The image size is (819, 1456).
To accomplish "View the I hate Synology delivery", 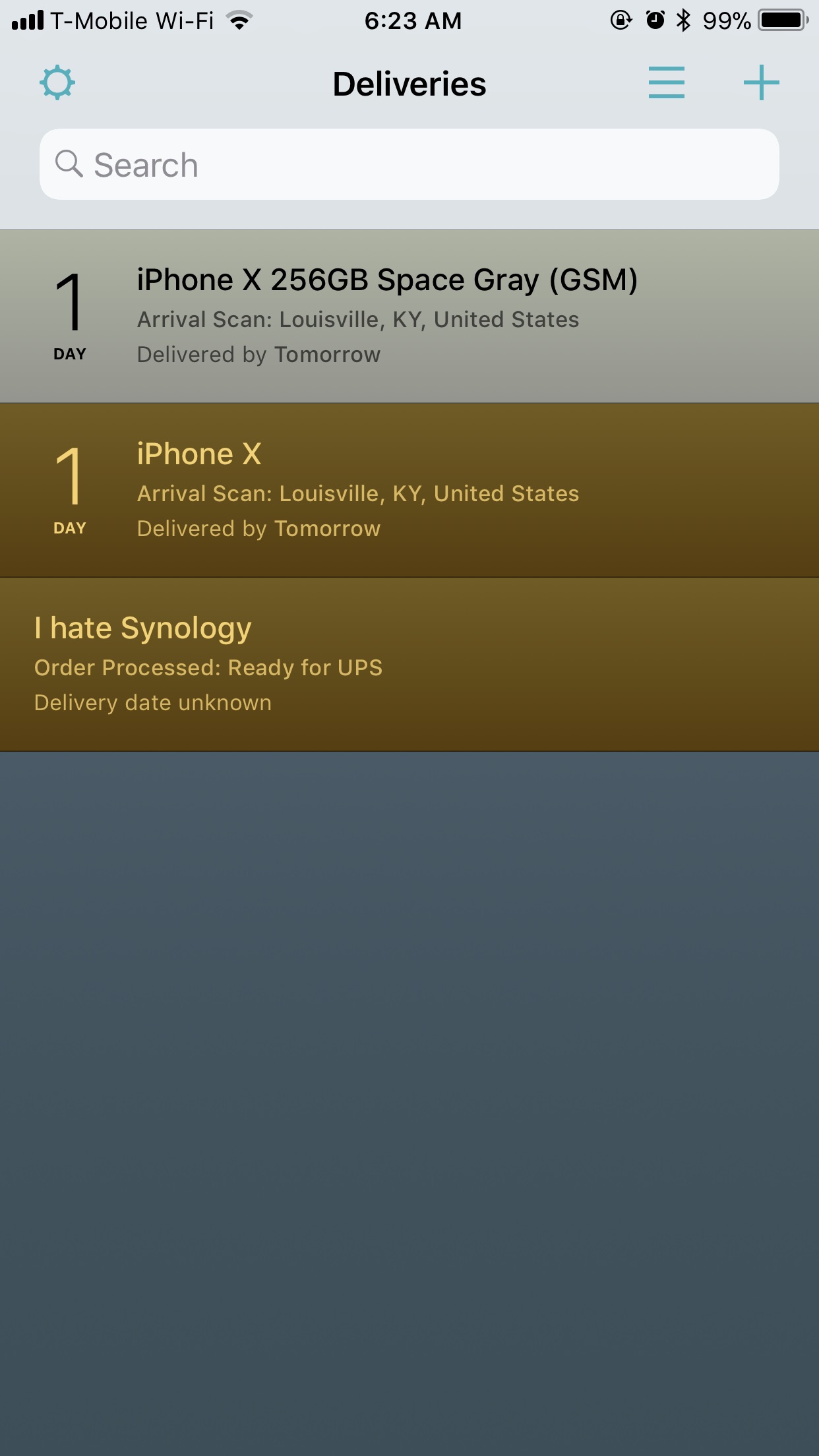I will tap(409, 665).
